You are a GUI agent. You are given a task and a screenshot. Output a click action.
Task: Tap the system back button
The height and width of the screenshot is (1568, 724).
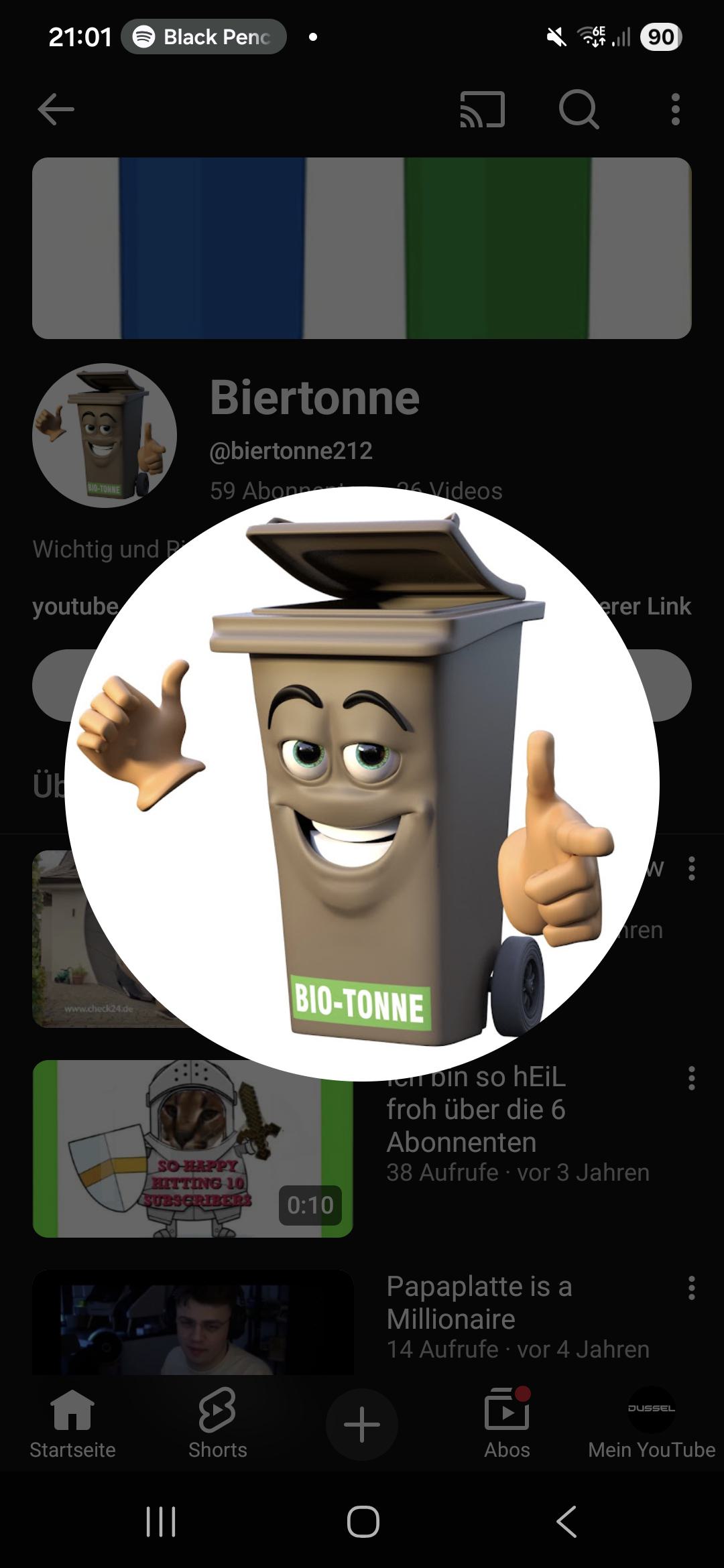[x=567, y=1521]
